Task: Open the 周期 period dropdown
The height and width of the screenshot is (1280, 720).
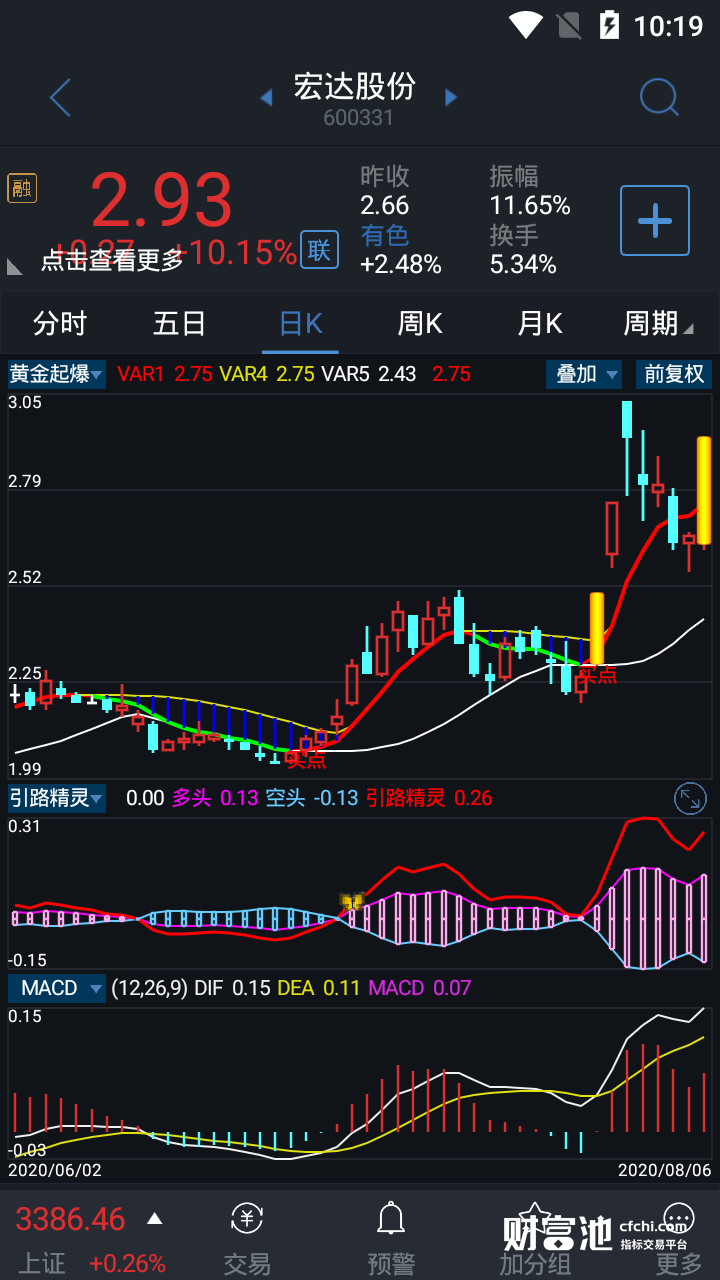Action: pyautogui.click(x=657, y=324)
